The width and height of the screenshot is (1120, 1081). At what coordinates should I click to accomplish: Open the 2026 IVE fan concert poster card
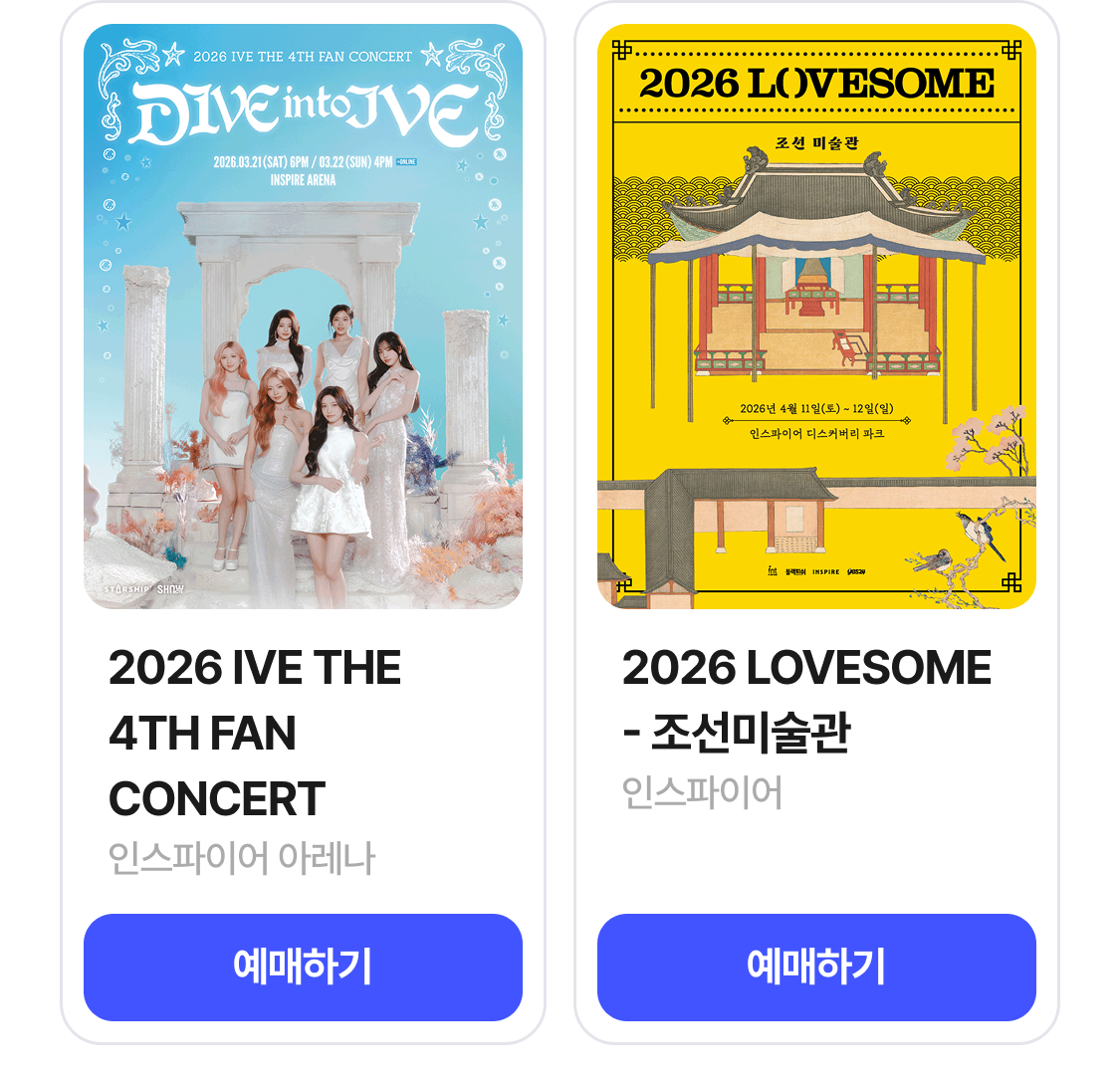(x=303, y=317)
